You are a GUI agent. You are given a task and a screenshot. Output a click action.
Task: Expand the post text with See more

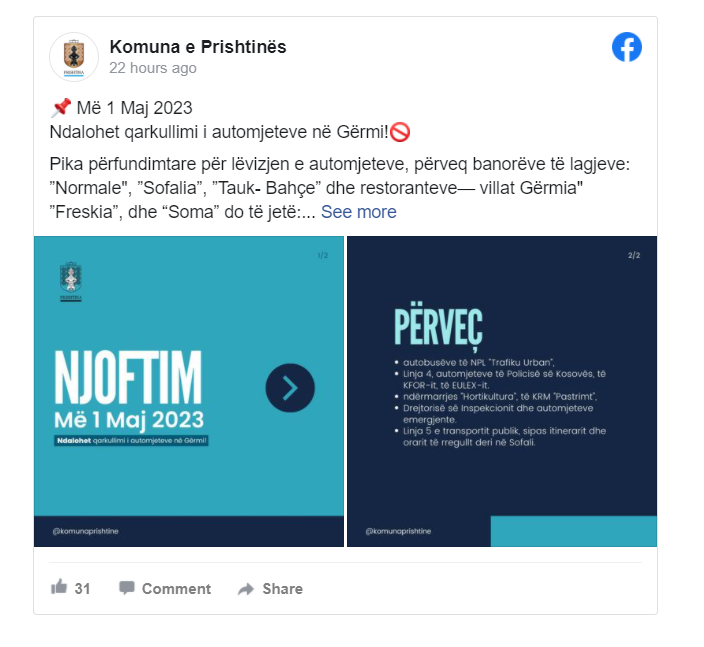(358, 212)
